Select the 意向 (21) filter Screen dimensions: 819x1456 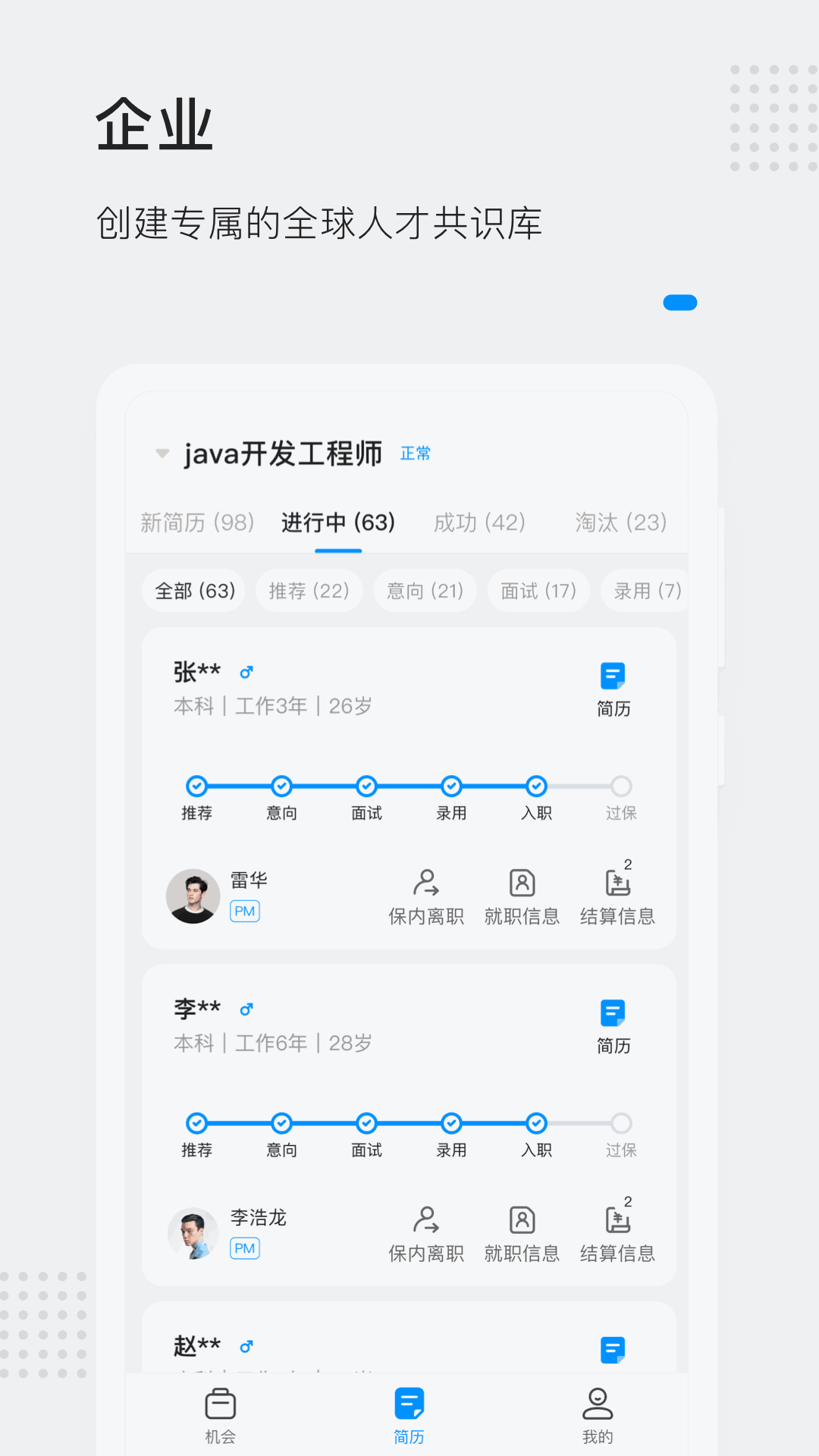tap(425, 591)
